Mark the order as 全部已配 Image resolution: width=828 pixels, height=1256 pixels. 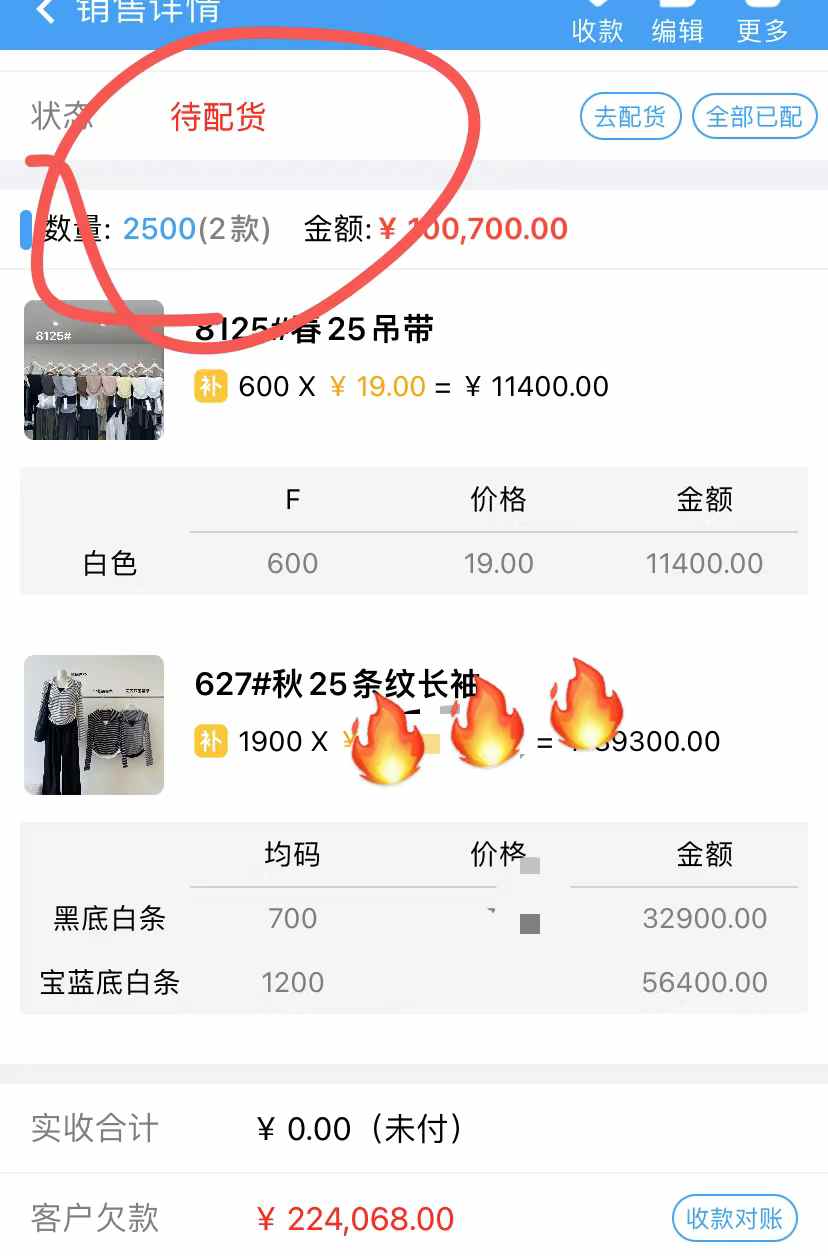point(754,117)
